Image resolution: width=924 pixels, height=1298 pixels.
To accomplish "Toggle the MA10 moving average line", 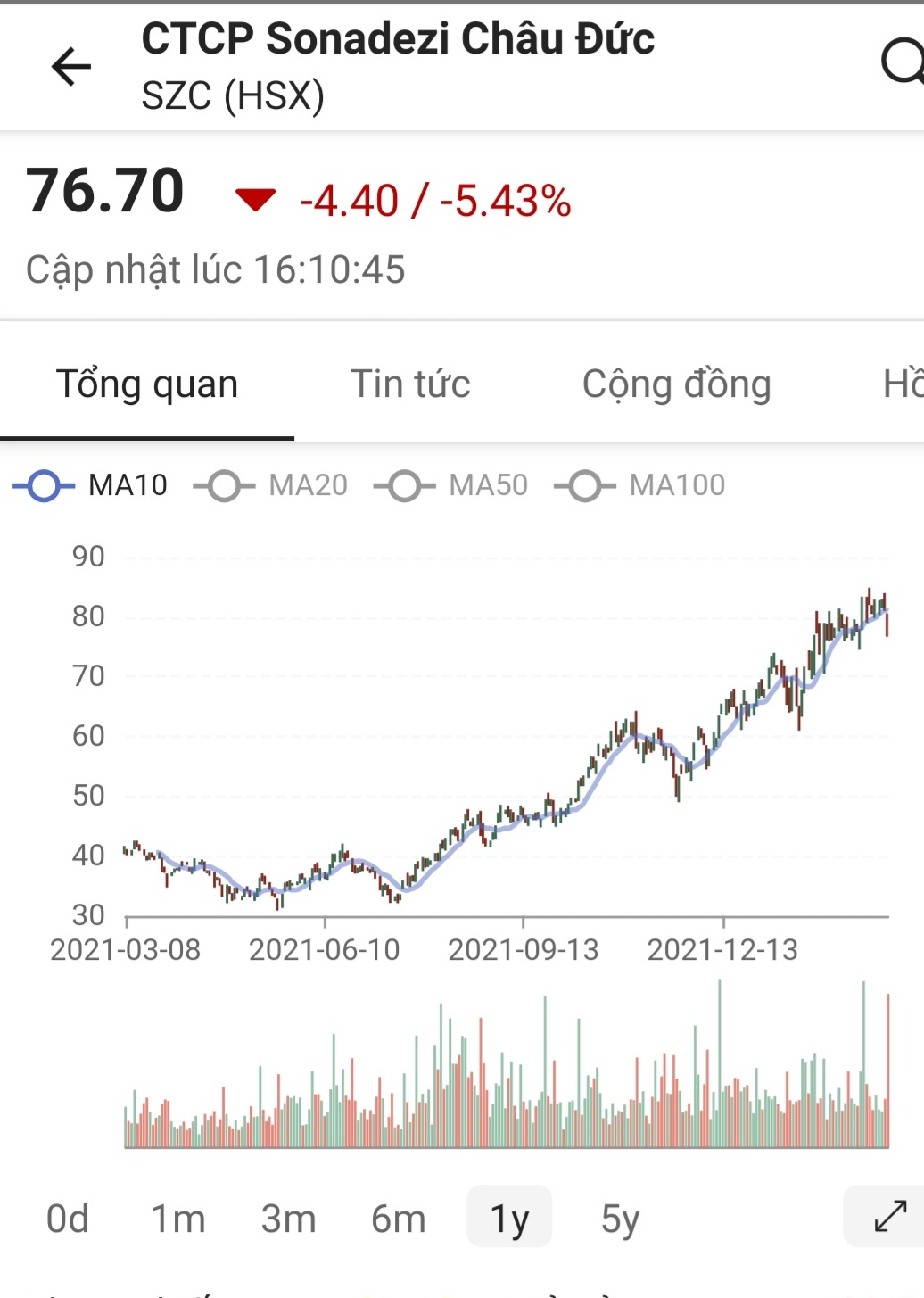I will pos(91,485).
